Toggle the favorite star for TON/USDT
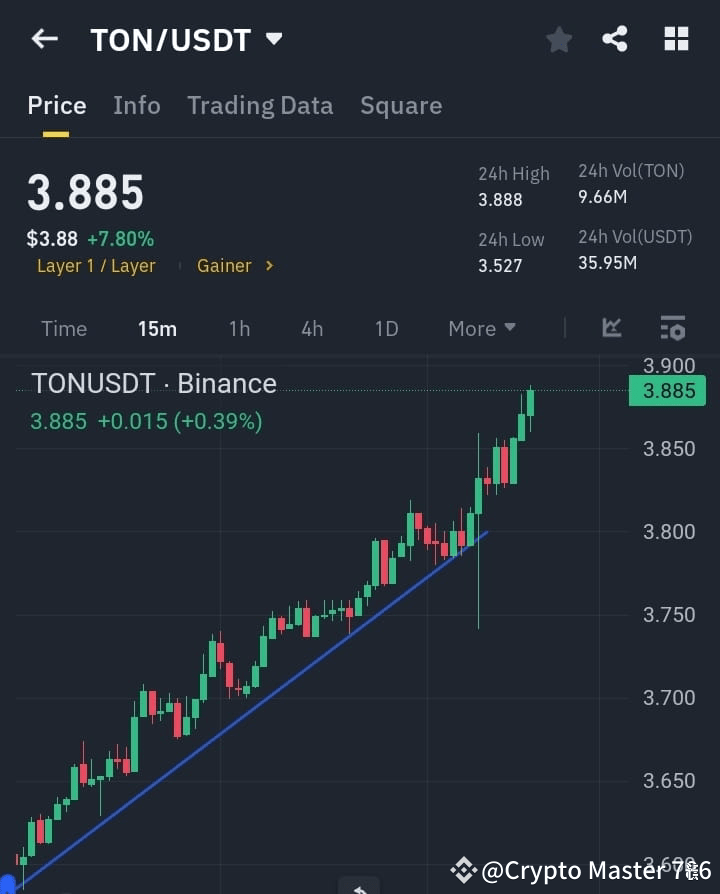The image size is (720, 894). pyautogui.click(x=558, y=39)
